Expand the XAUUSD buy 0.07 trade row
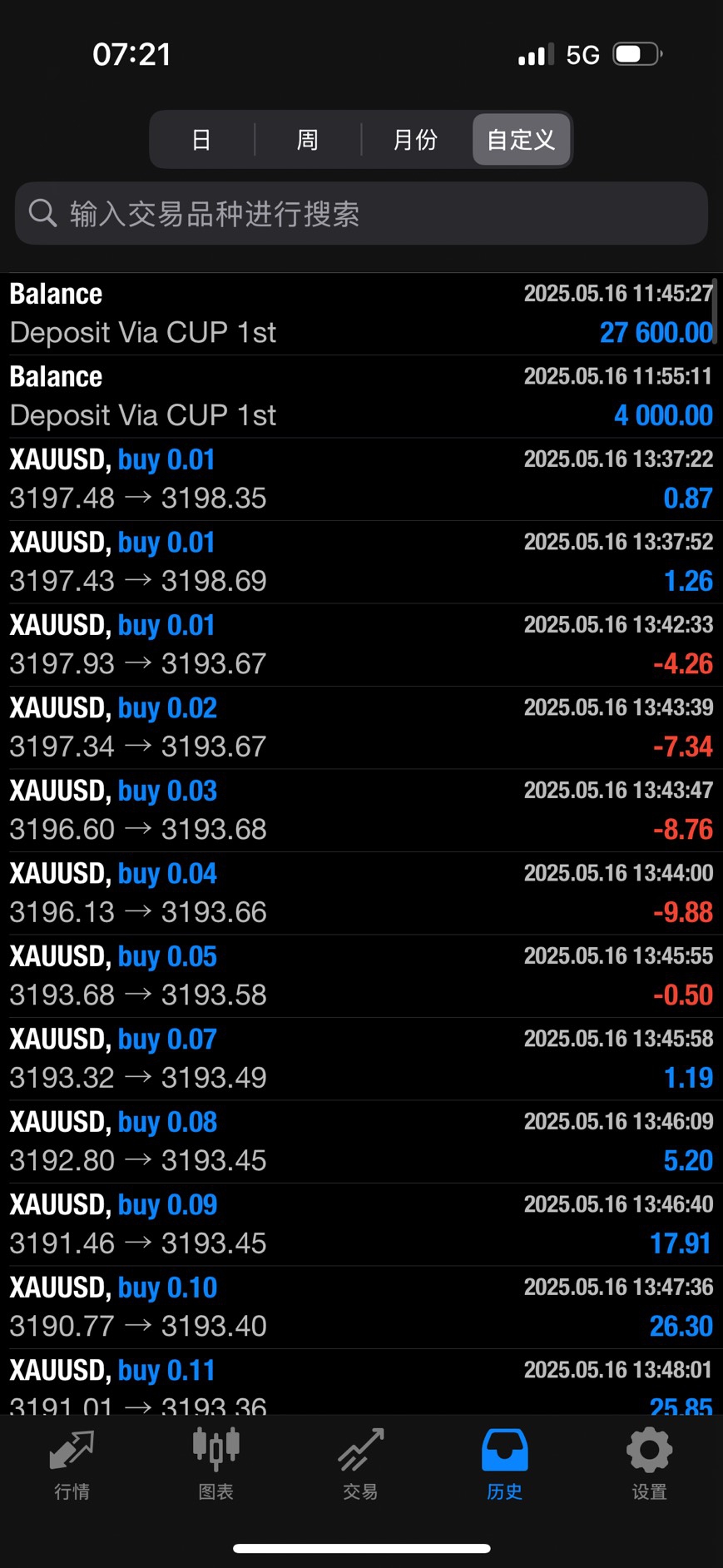Image resolution: width=723 pixels, height=1568 pixels. coord(361,1059)
